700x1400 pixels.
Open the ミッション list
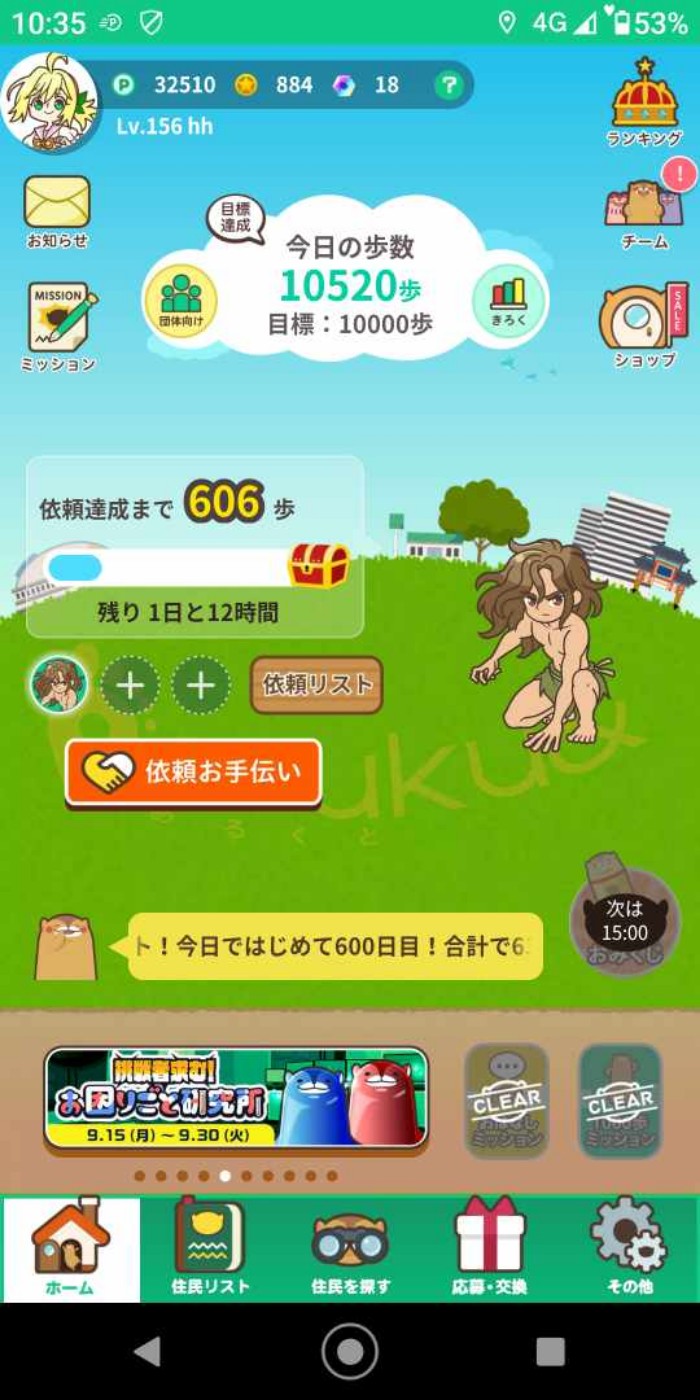[59, 325]
